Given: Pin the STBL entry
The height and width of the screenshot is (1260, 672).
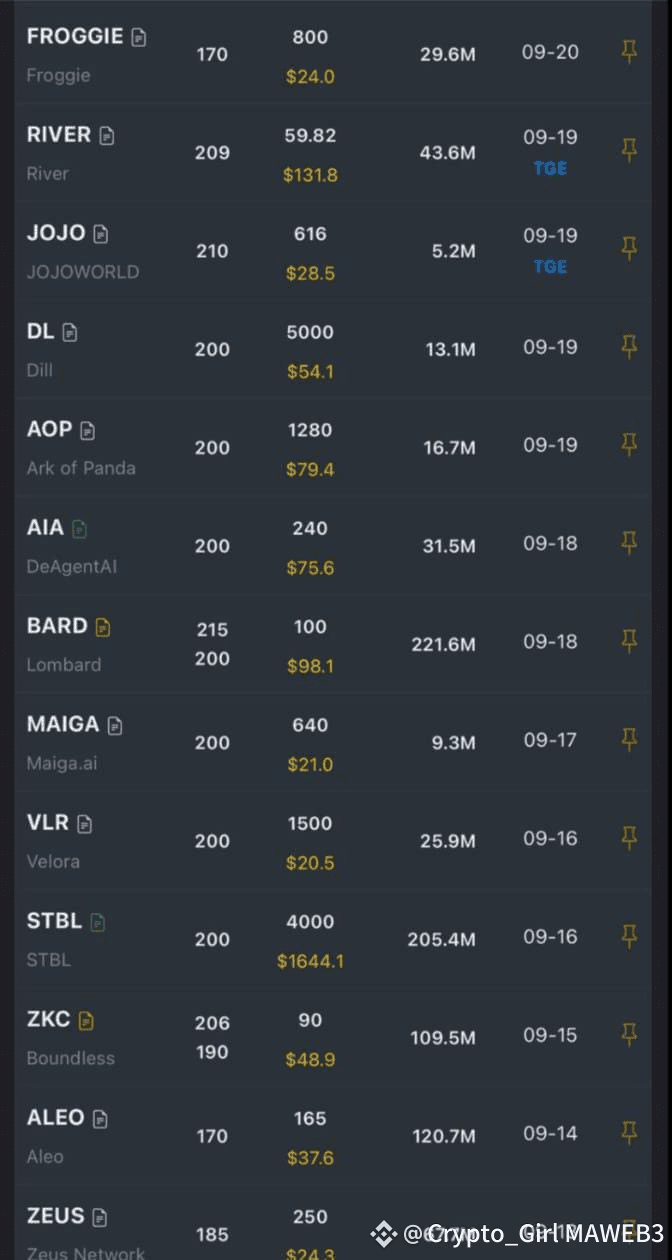Looking at the screenshot, I should [x=629, y=936].
